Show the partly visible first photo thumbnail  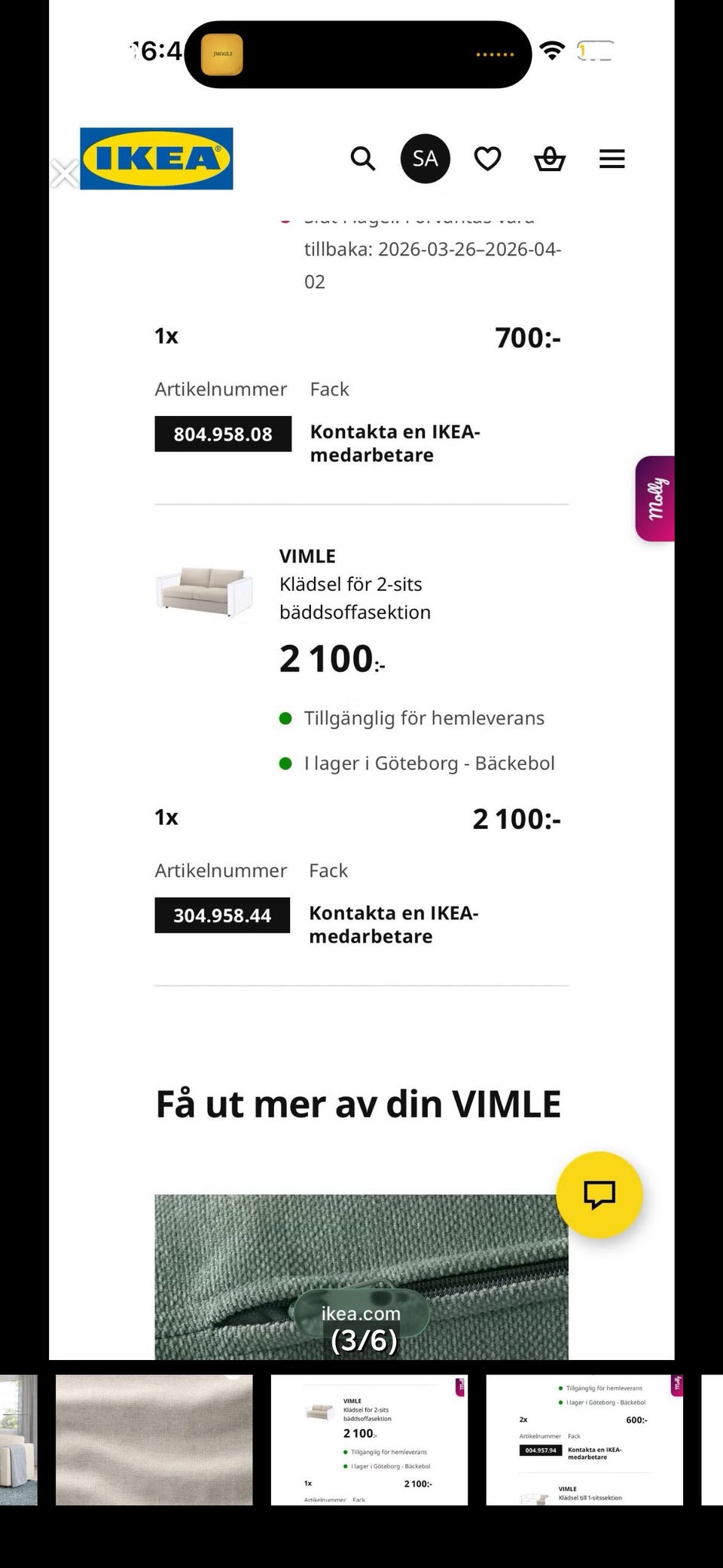coord(18,1439)
